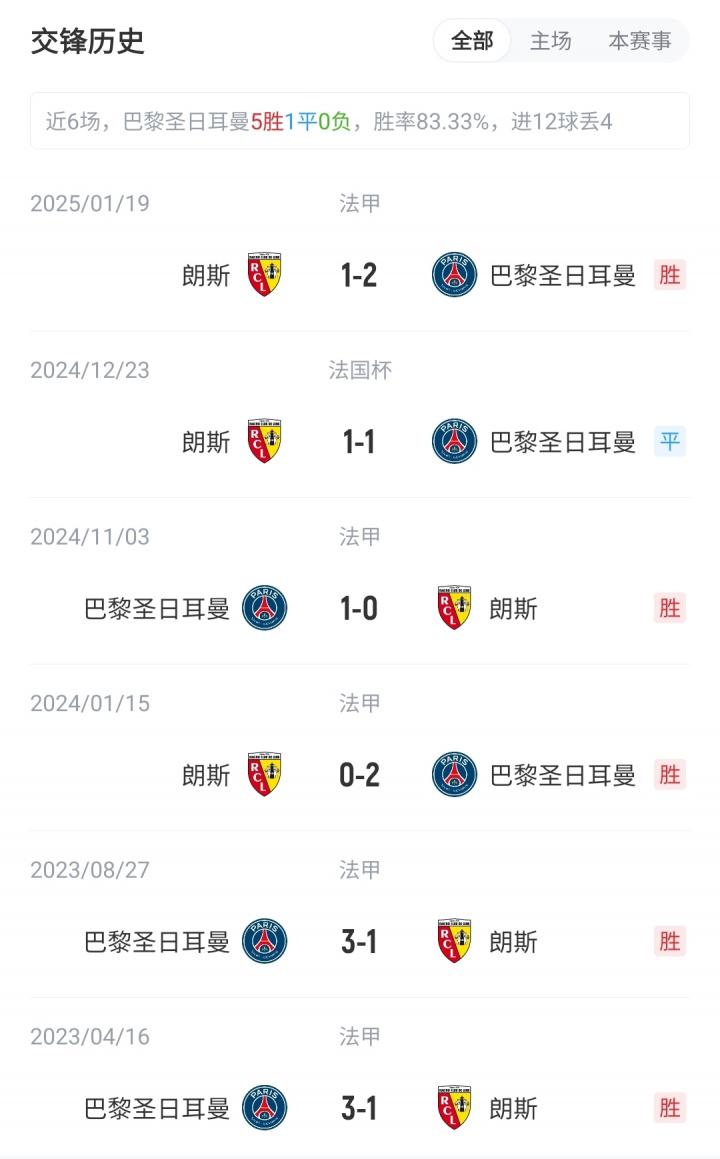Switch to the 主场 tab
This screenshot has height=1159, width=720.
pos(549,43)
